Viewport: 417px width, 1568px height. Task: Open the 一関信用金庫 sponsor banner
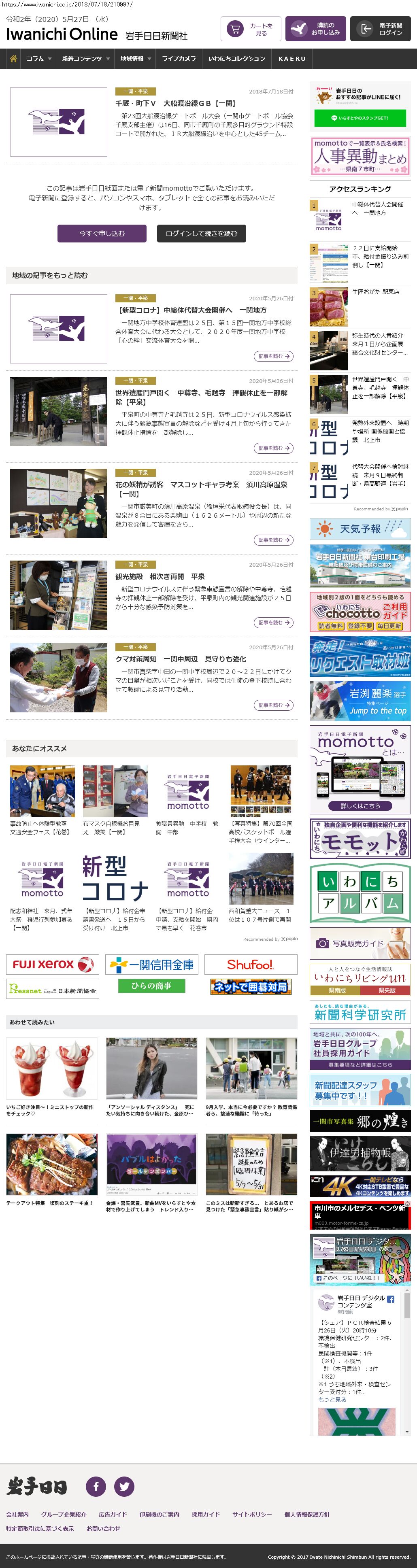click(x=151, y=964)
